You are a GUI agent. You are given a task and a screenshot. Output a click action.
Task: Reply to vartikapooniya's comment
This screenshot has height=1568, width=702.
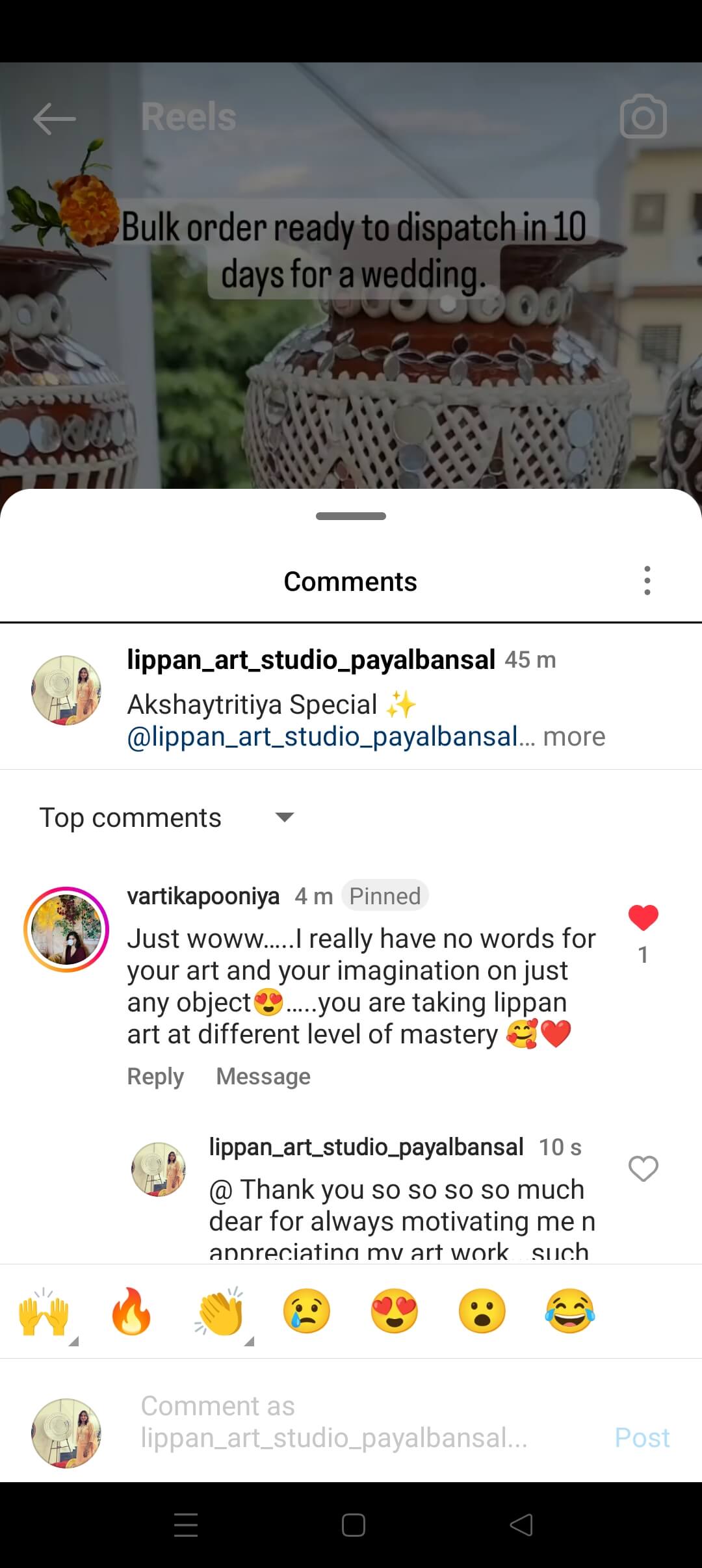pyautogui.click(x=155, y=1077)
